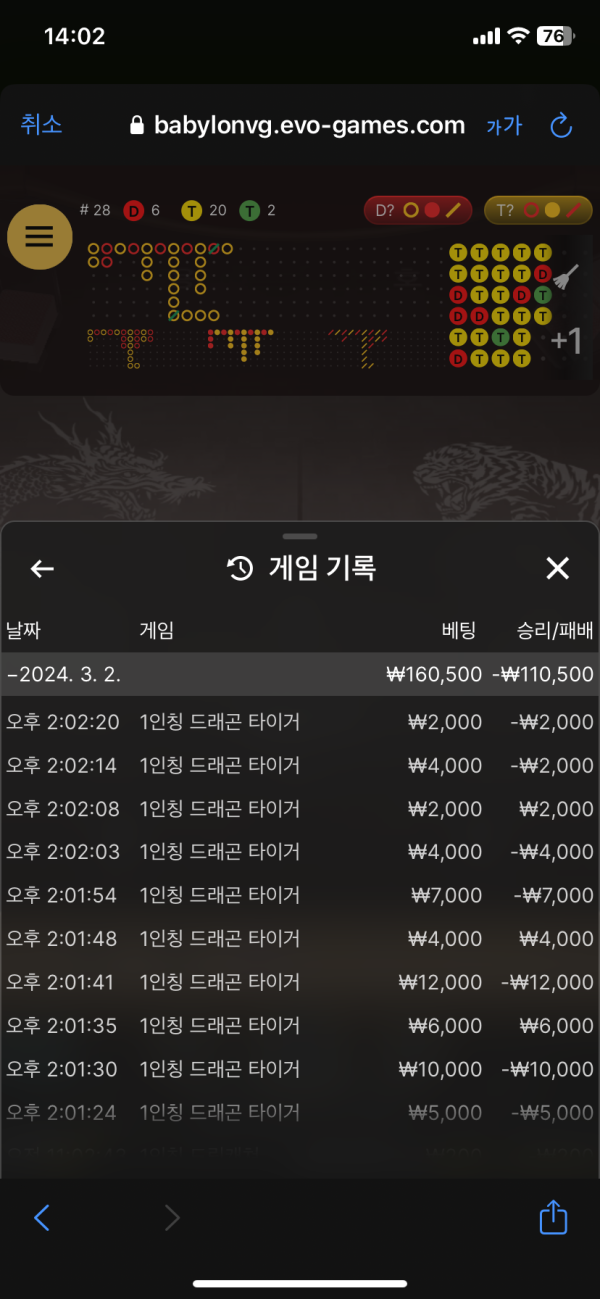This screenshot has width=600, height=1299.
Task: Open the game record at 오후 2:01:41
Action: tap(300, 983)
